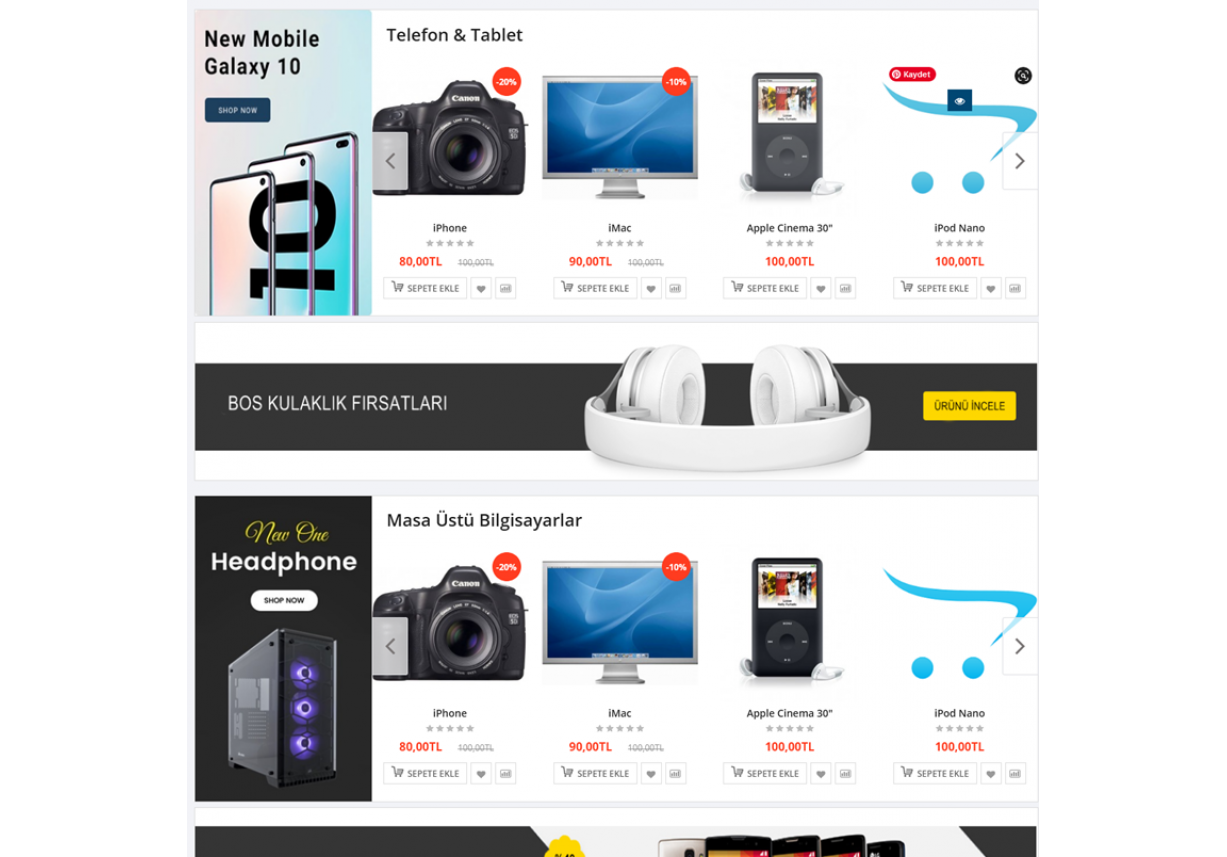Show next products in Telefon & Tablet carousel
This screenshot has width=1227, height=857.
1019,161
